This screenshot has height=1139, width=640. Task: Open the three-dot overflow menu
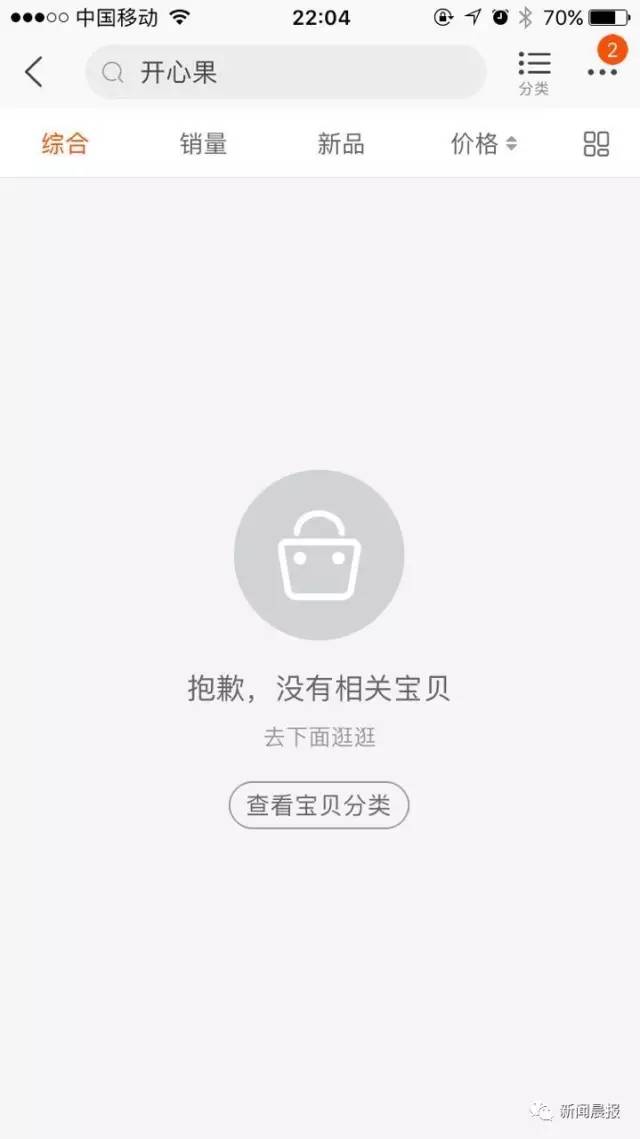[602, 72]
